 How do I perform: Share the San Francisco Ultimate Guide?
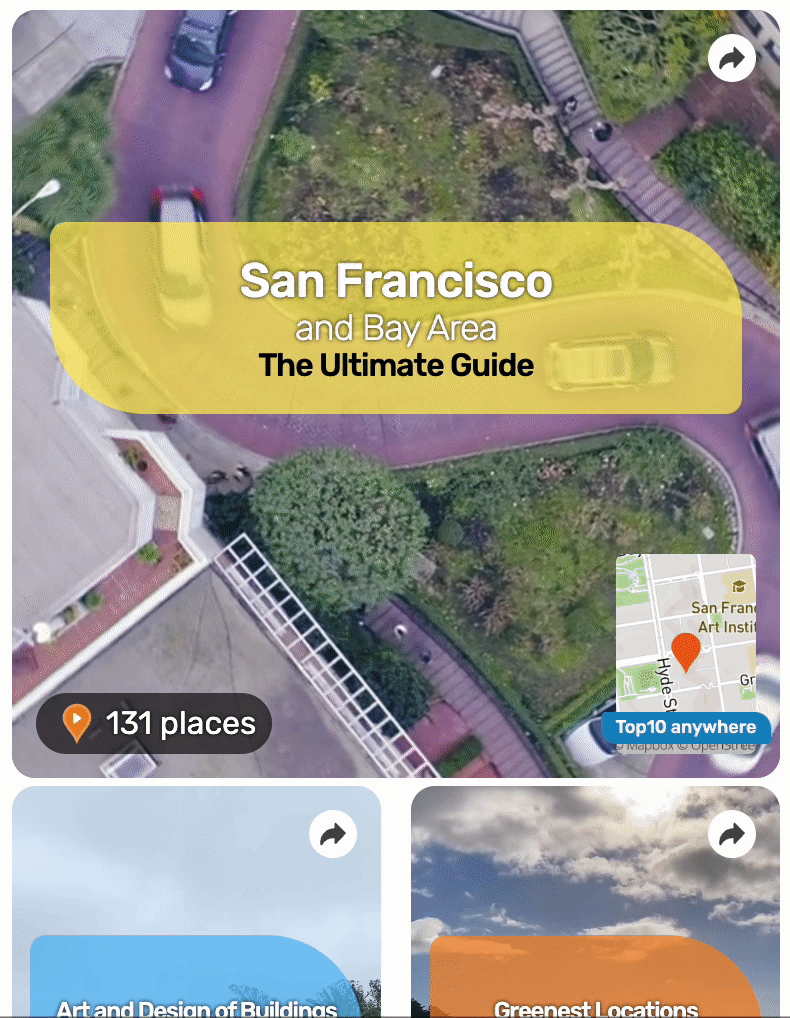pos(732,60)
